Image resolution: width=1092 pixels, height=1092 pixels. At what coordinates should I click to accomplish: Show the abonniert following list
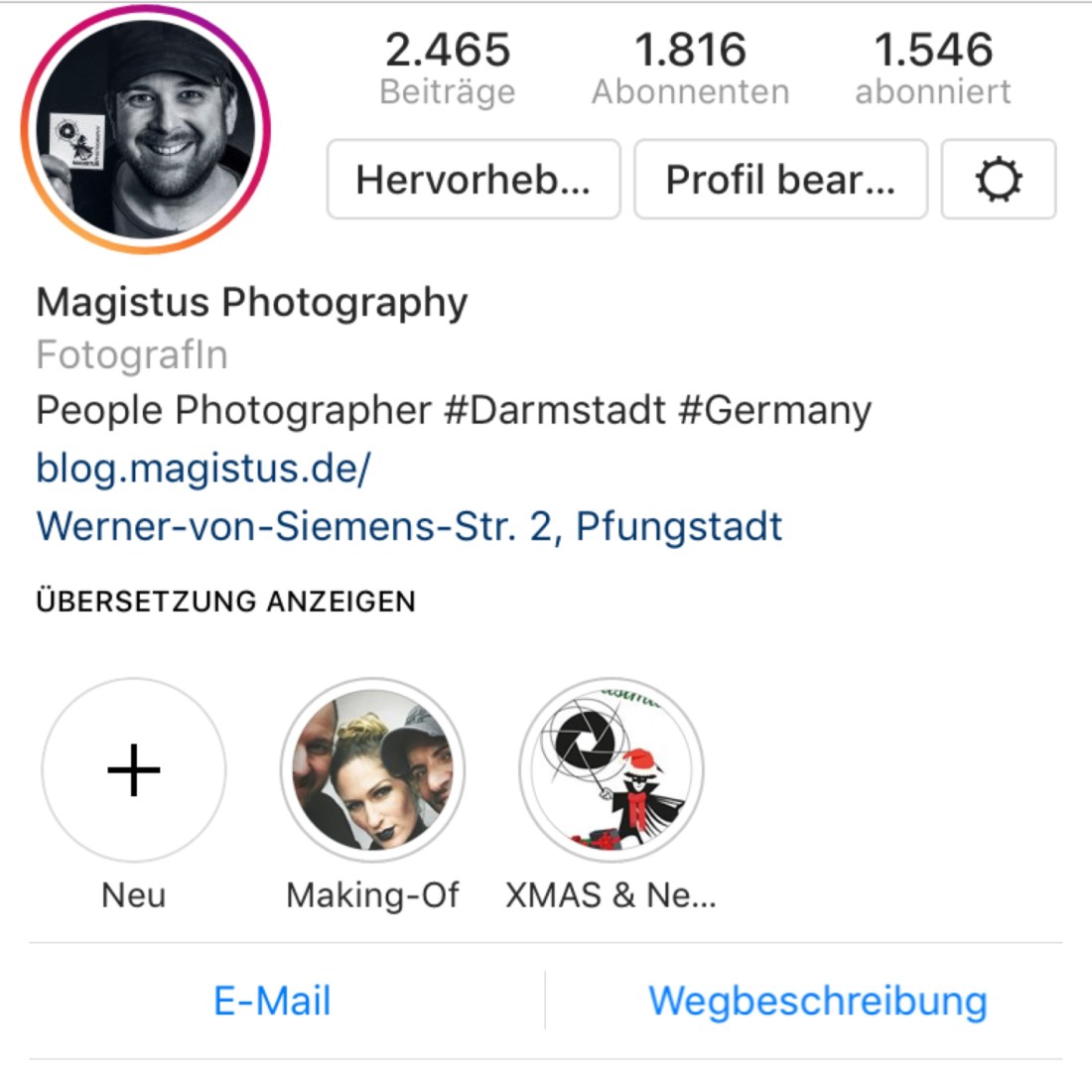932,68
